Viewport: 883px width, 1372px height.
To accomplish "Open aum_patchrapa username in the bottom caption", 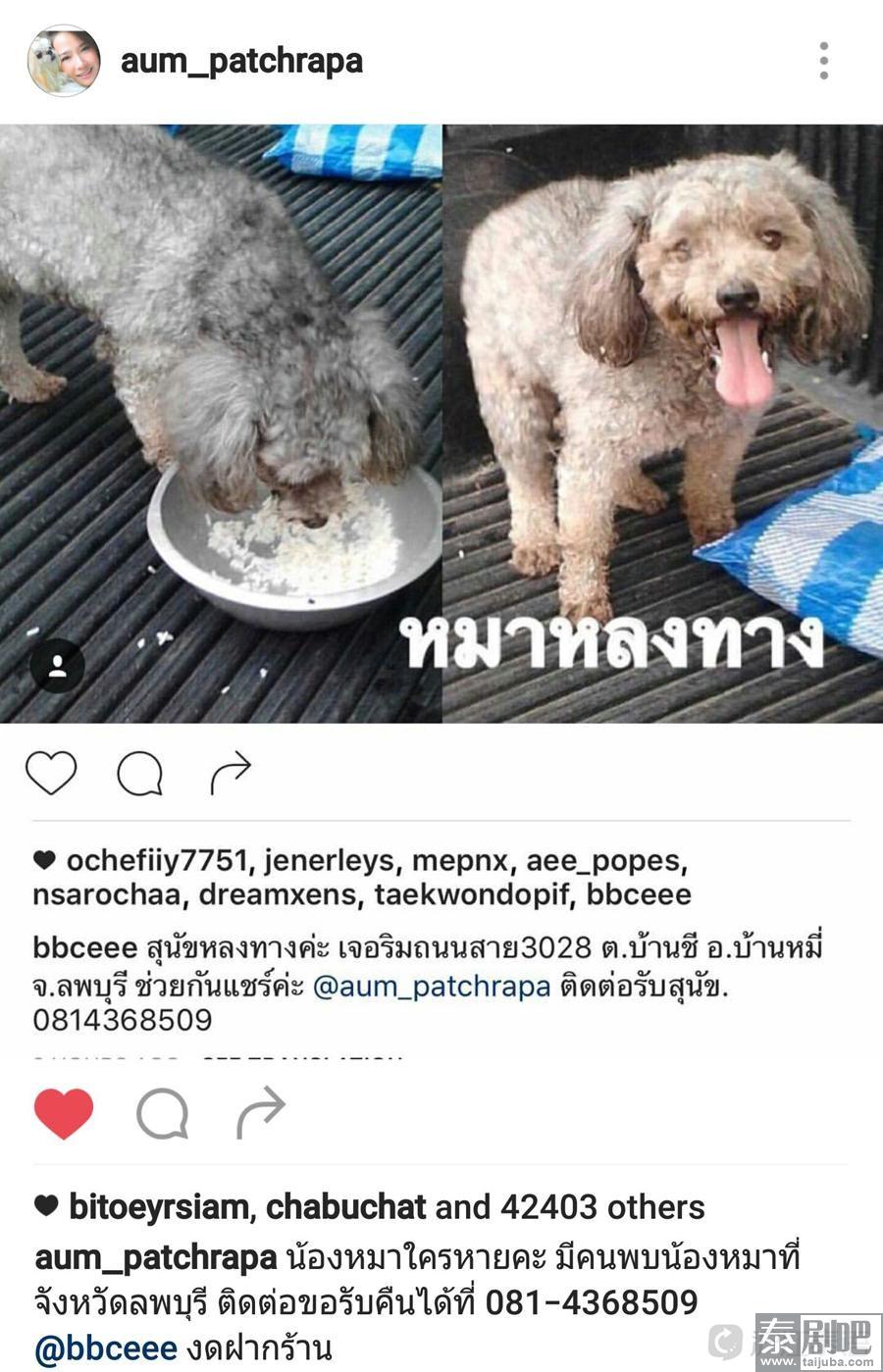I will [x=155, y=1256].
